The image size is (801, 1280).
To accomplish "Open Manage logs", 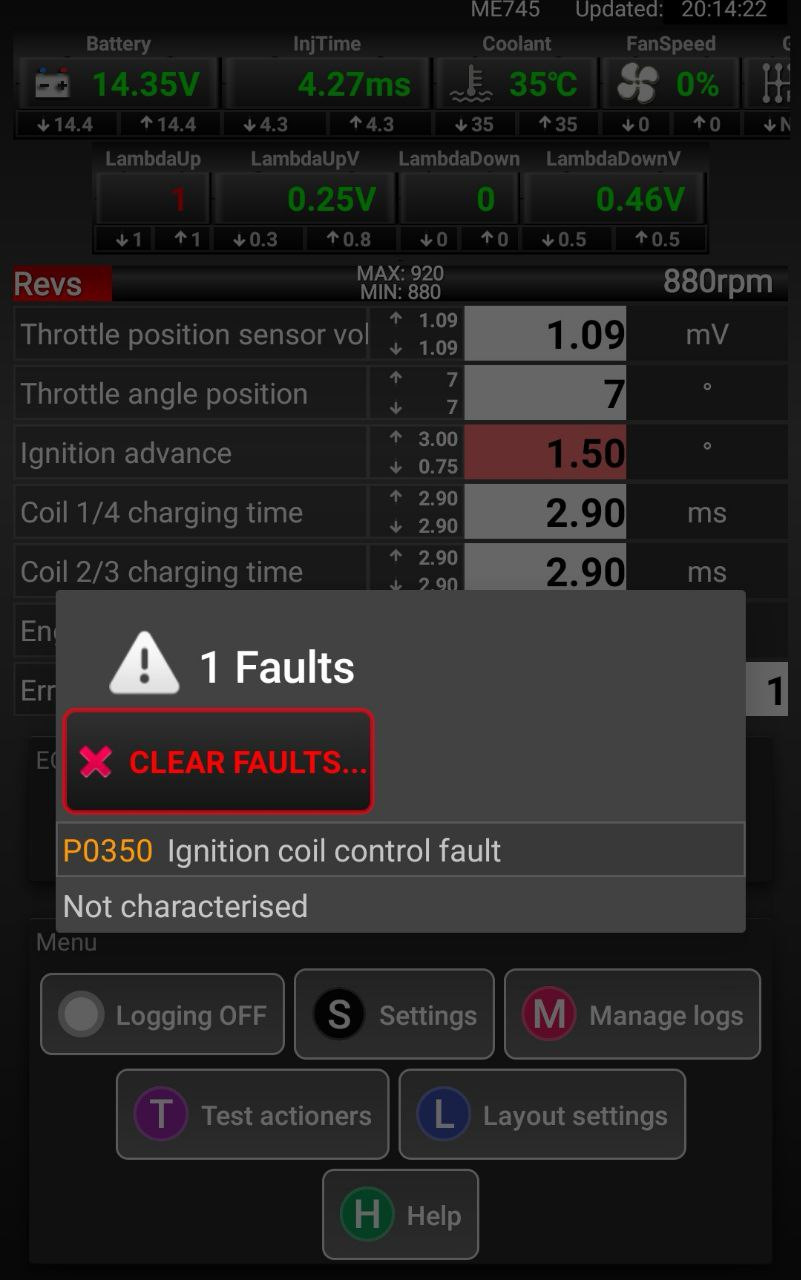I will tap(632, 1015).
